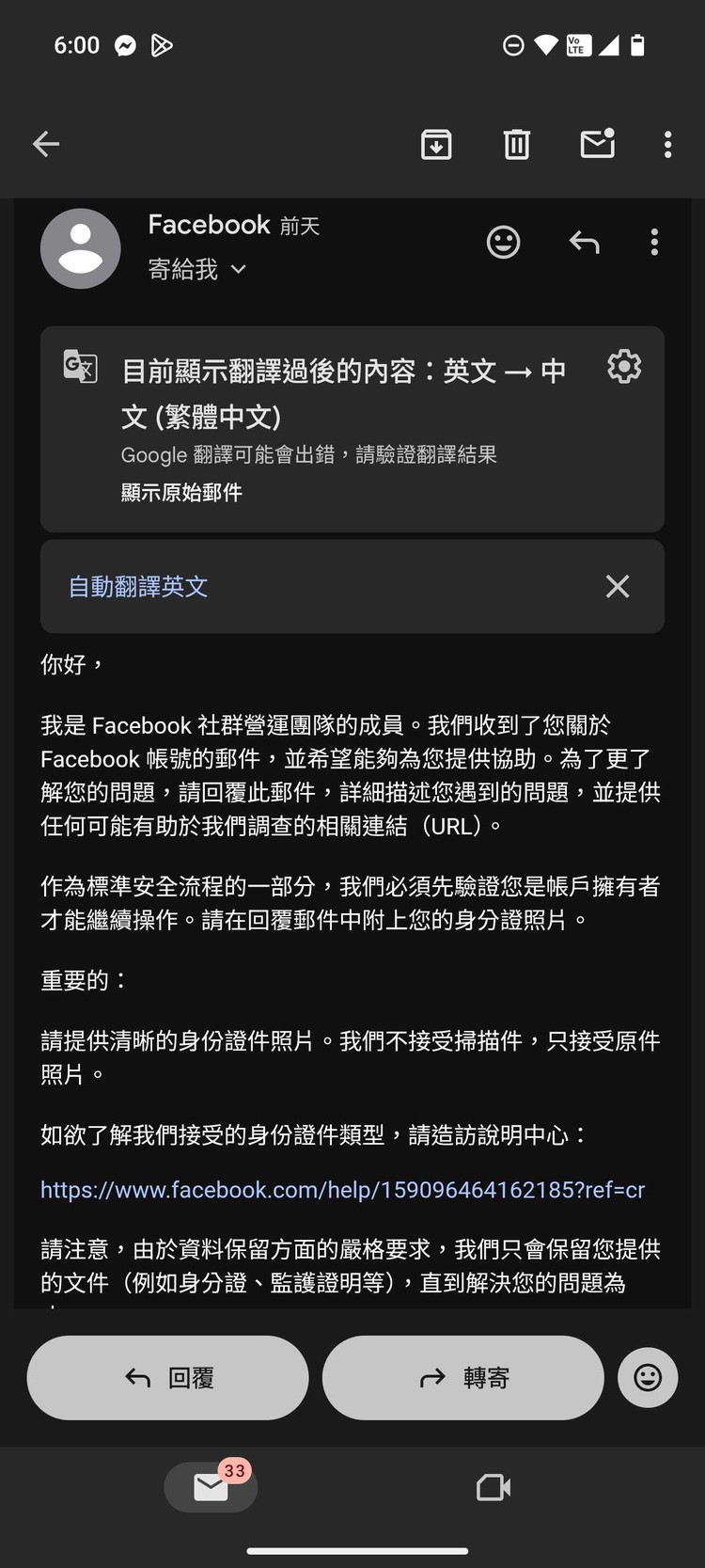Delete the email with the trash icon
Screen dimensions: 705x1568
(x=516, y=144)
